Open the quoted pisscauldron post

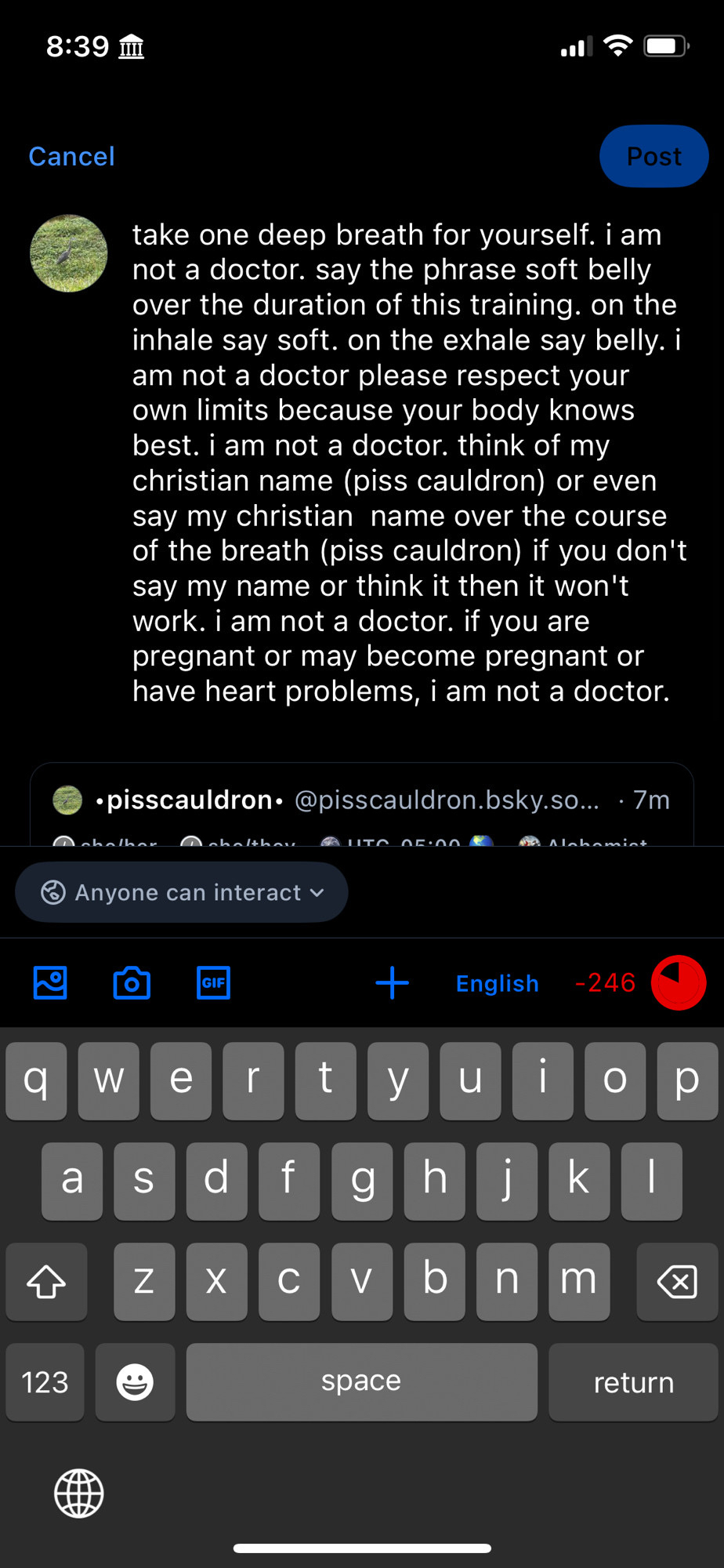361,805
